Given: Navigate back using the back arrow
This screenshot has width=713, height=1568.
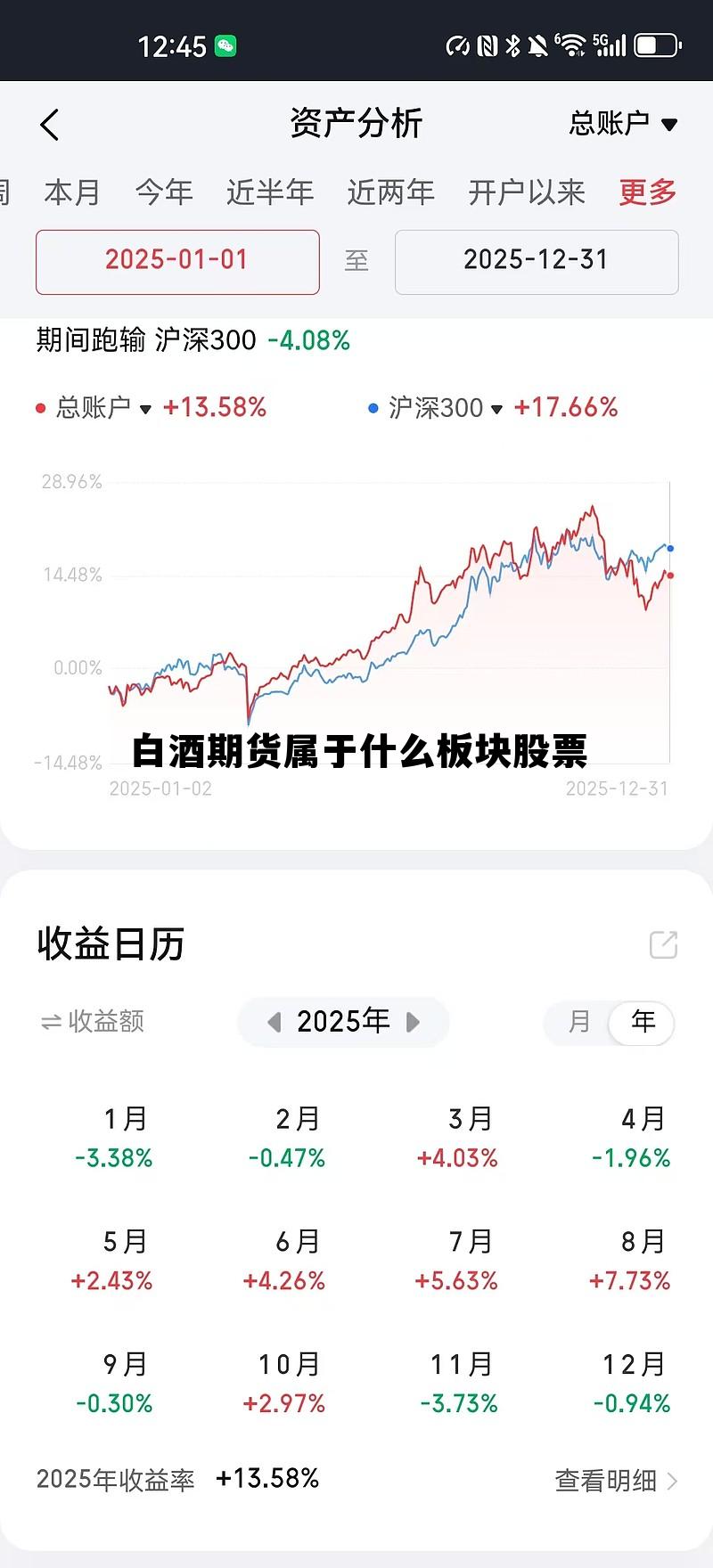Looking at the screenshot, I should coord(51,125).
